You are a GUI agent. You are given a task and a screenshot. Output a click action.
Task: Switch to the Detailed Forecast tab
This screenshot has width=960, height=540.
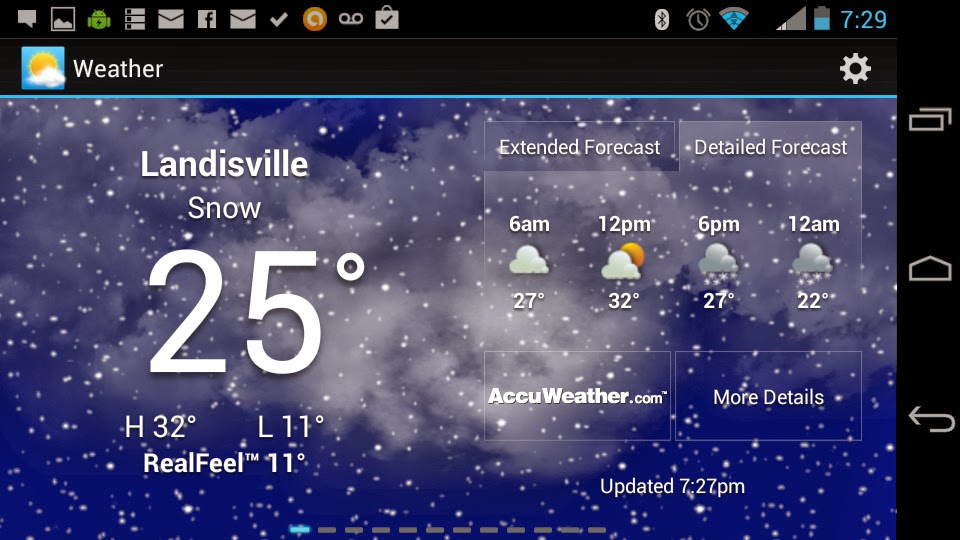pyautogui.click(x=770, y=147)
